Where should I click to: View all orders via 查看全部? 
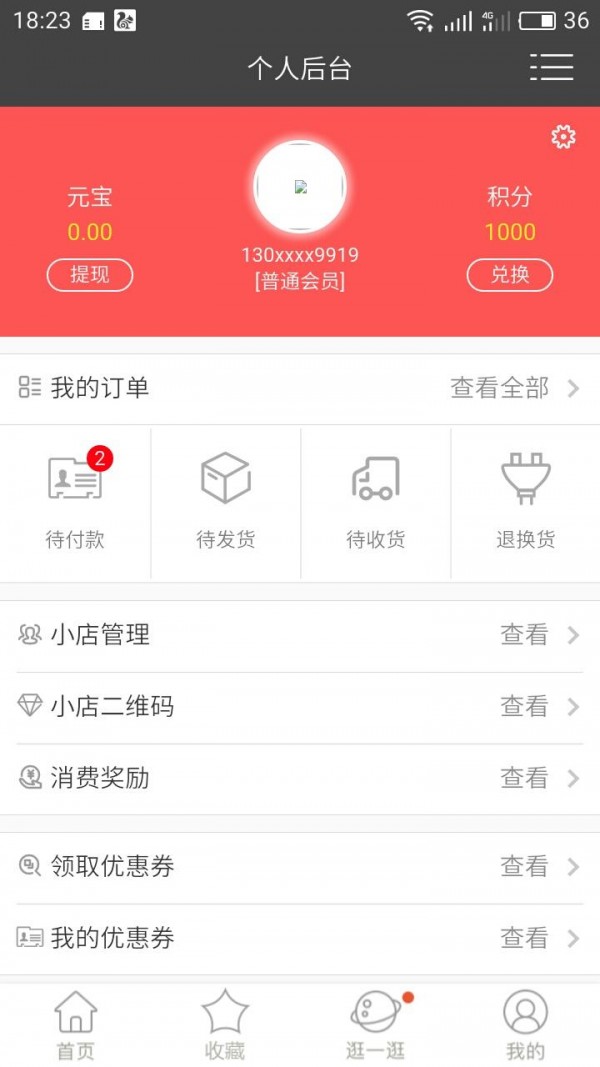tap(514, 388)
